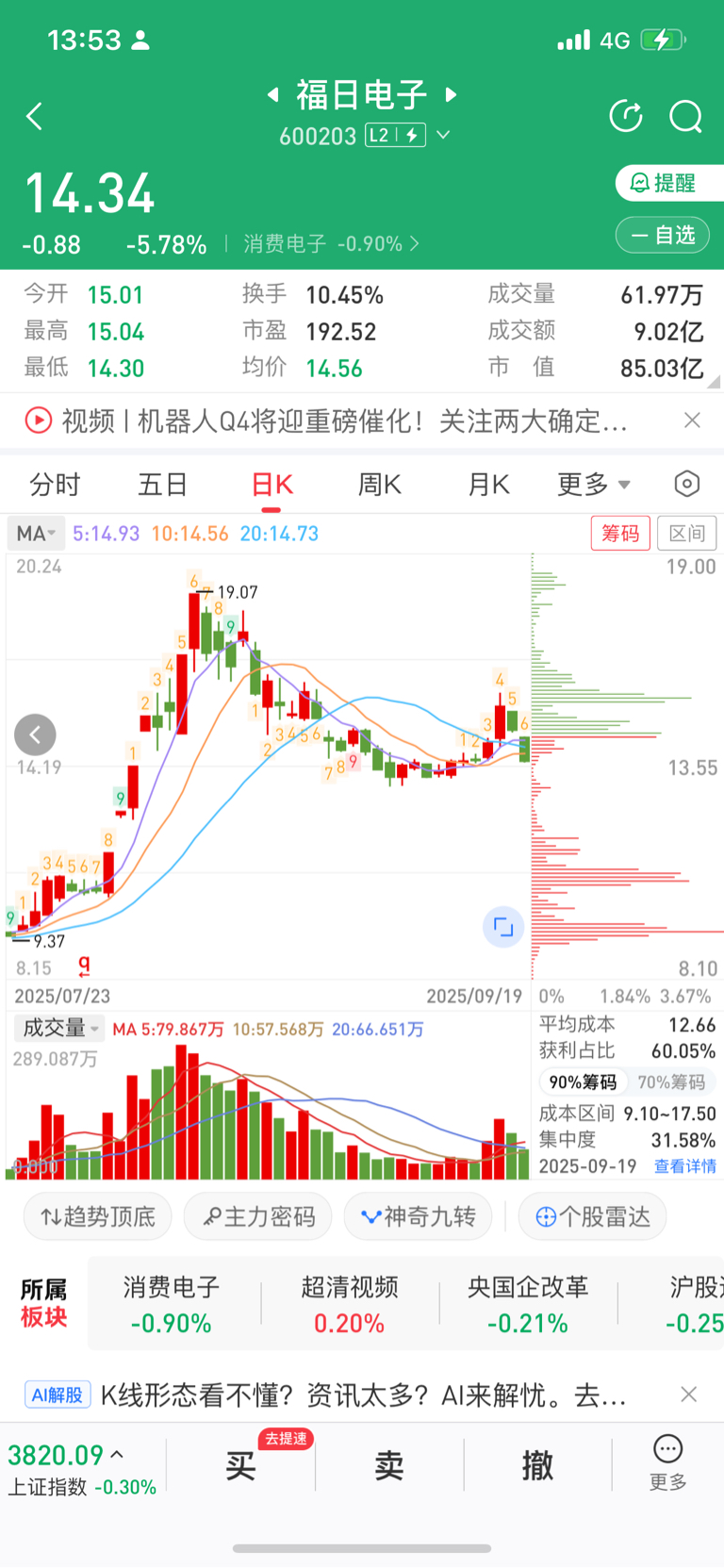Remove stock from 自选 watchlist
The height and width of the screenshot is (1568, 724).
tap(663, 235)
